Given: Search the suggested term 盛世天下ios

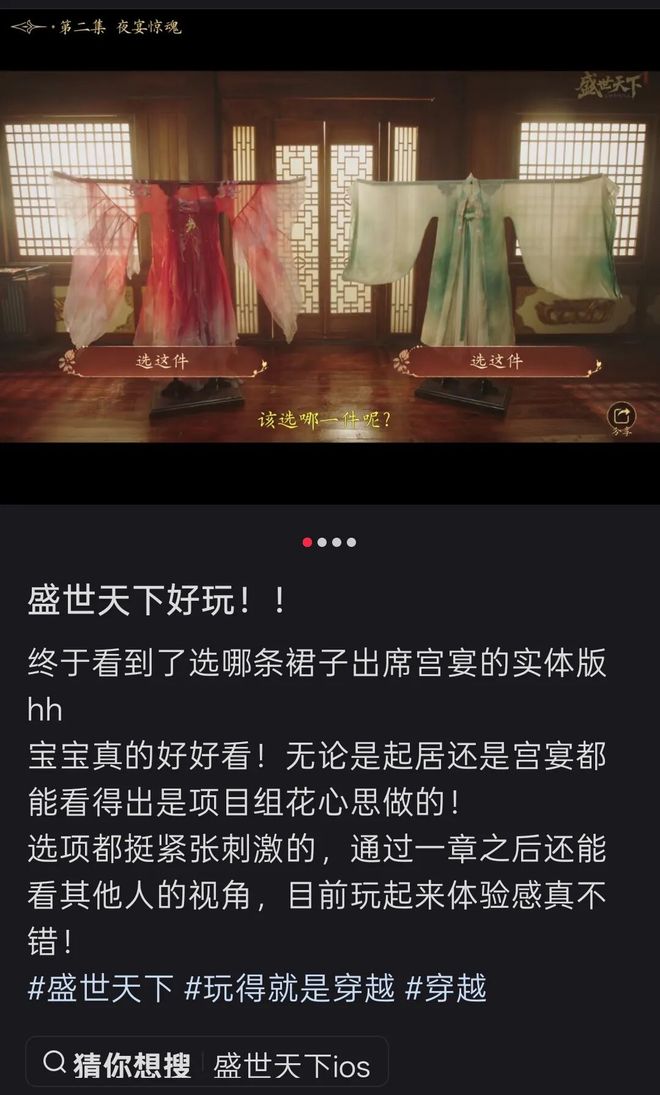Looking at the screenshot, I should 291,1066.
